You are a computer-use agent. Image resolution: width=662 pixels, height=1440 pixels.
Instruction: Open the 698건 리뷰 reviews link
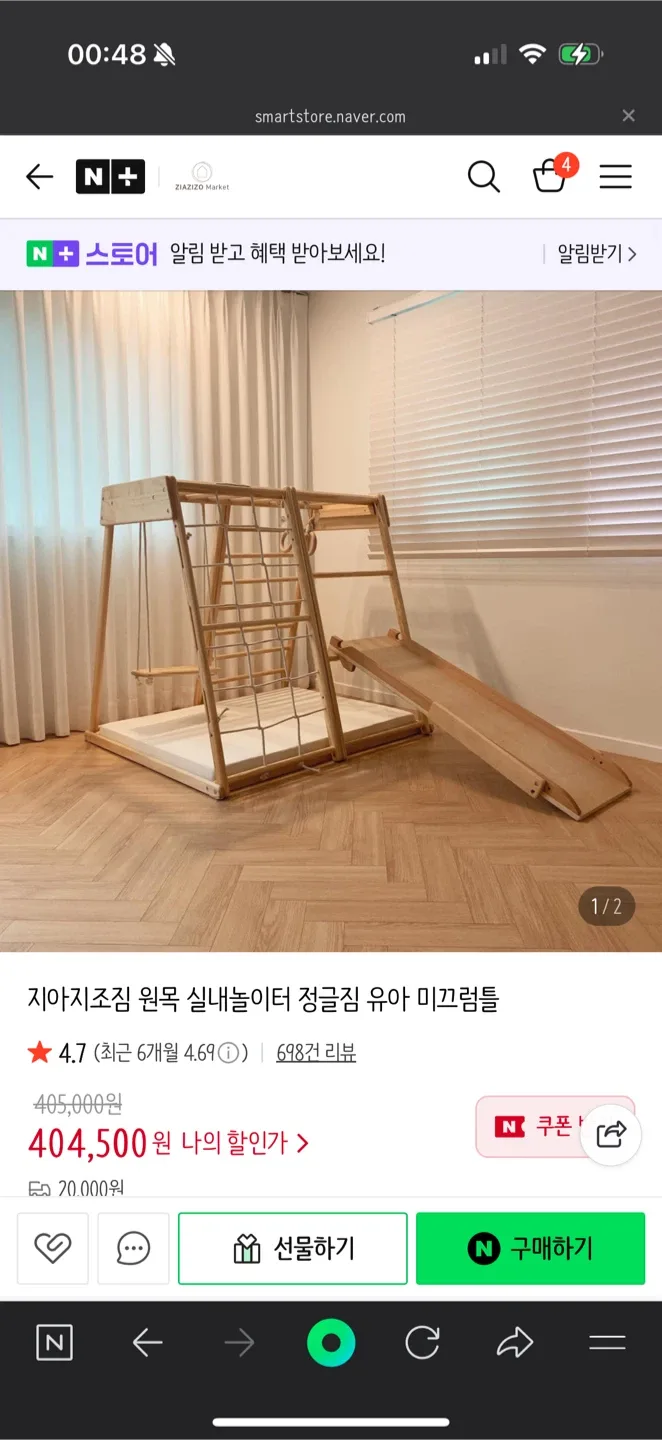click(316, 1053)
